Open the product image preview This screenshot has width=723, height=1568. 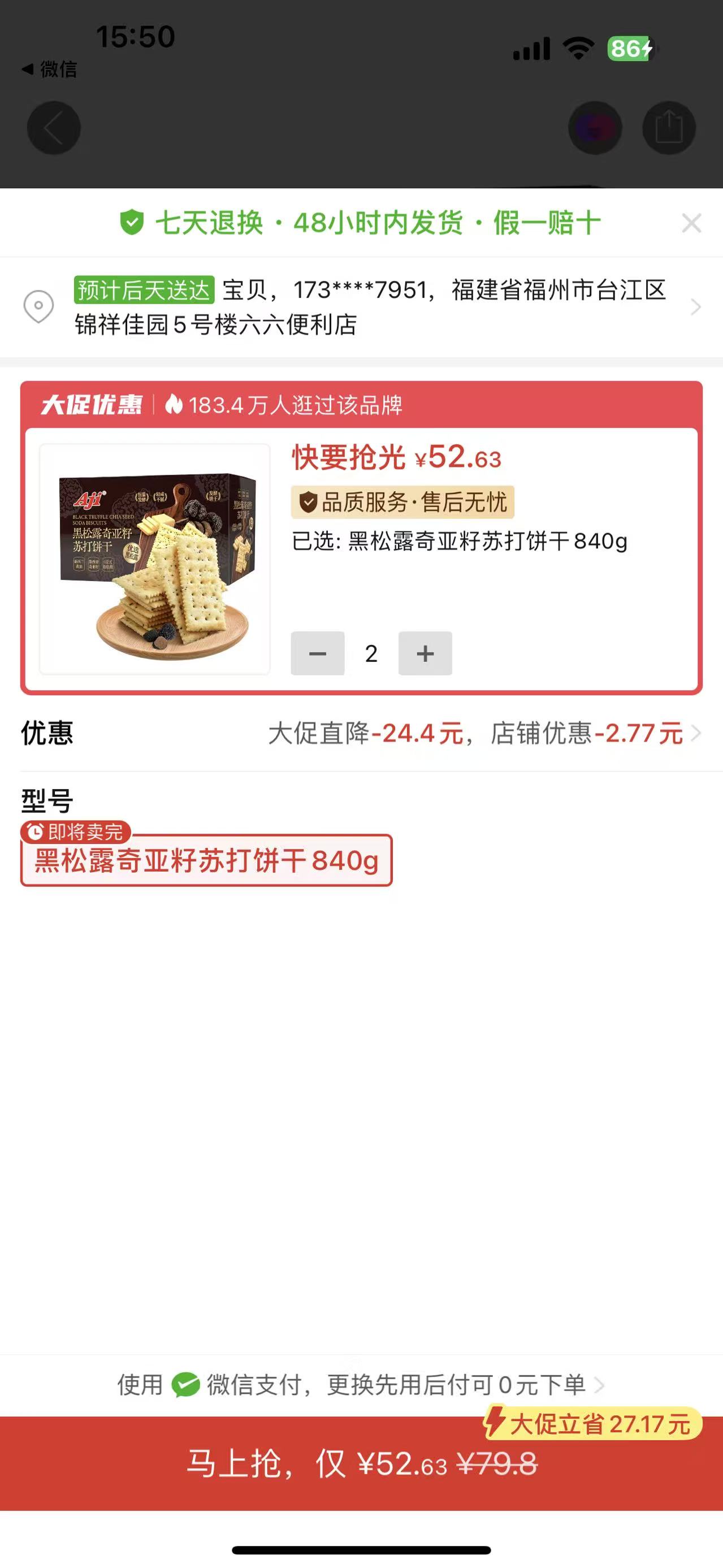tap(154, 560)
